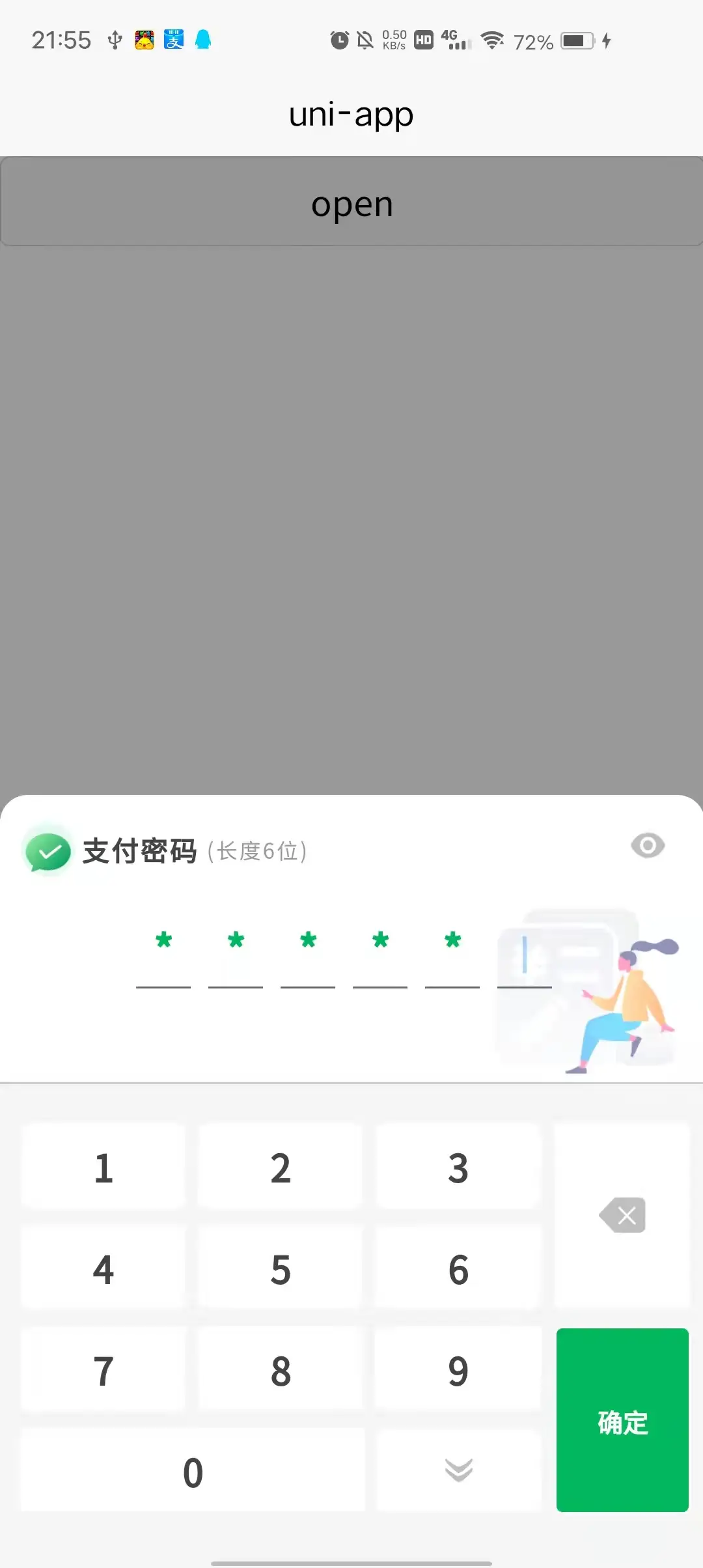Enter digit 7 on the keypad
Screen dimensions: 703x1568
tap(103, 1371)
